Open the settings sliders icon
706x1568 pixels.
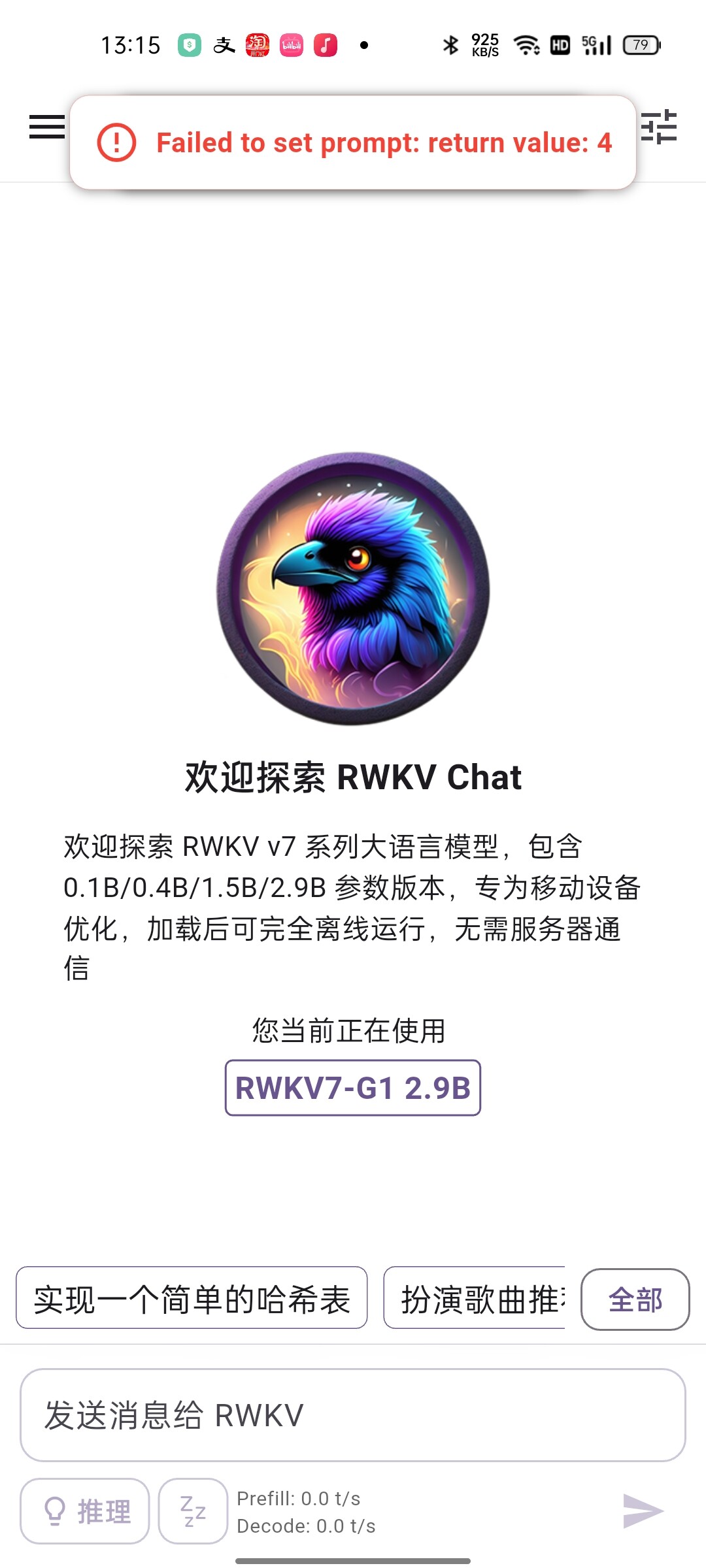658,127
